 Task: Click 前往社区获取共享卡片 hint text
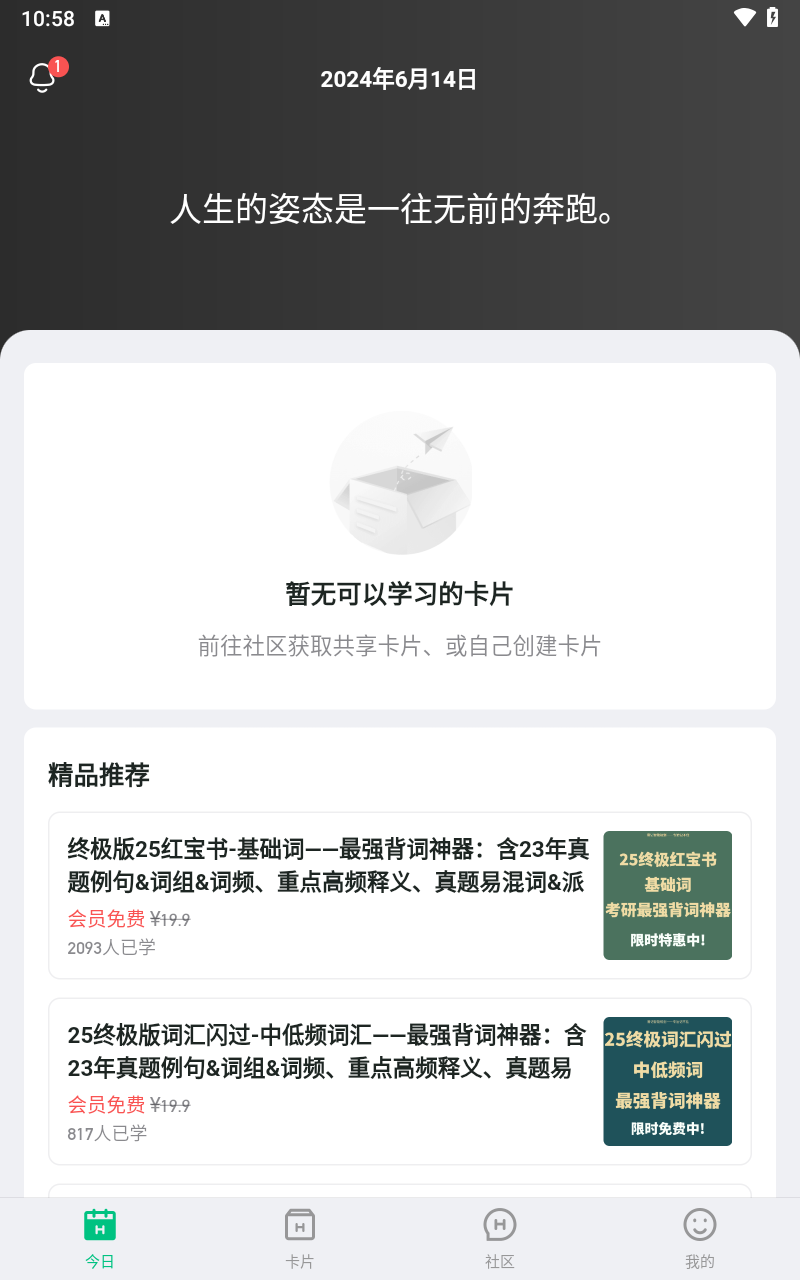pyautogui.click(x=400, y=645)
